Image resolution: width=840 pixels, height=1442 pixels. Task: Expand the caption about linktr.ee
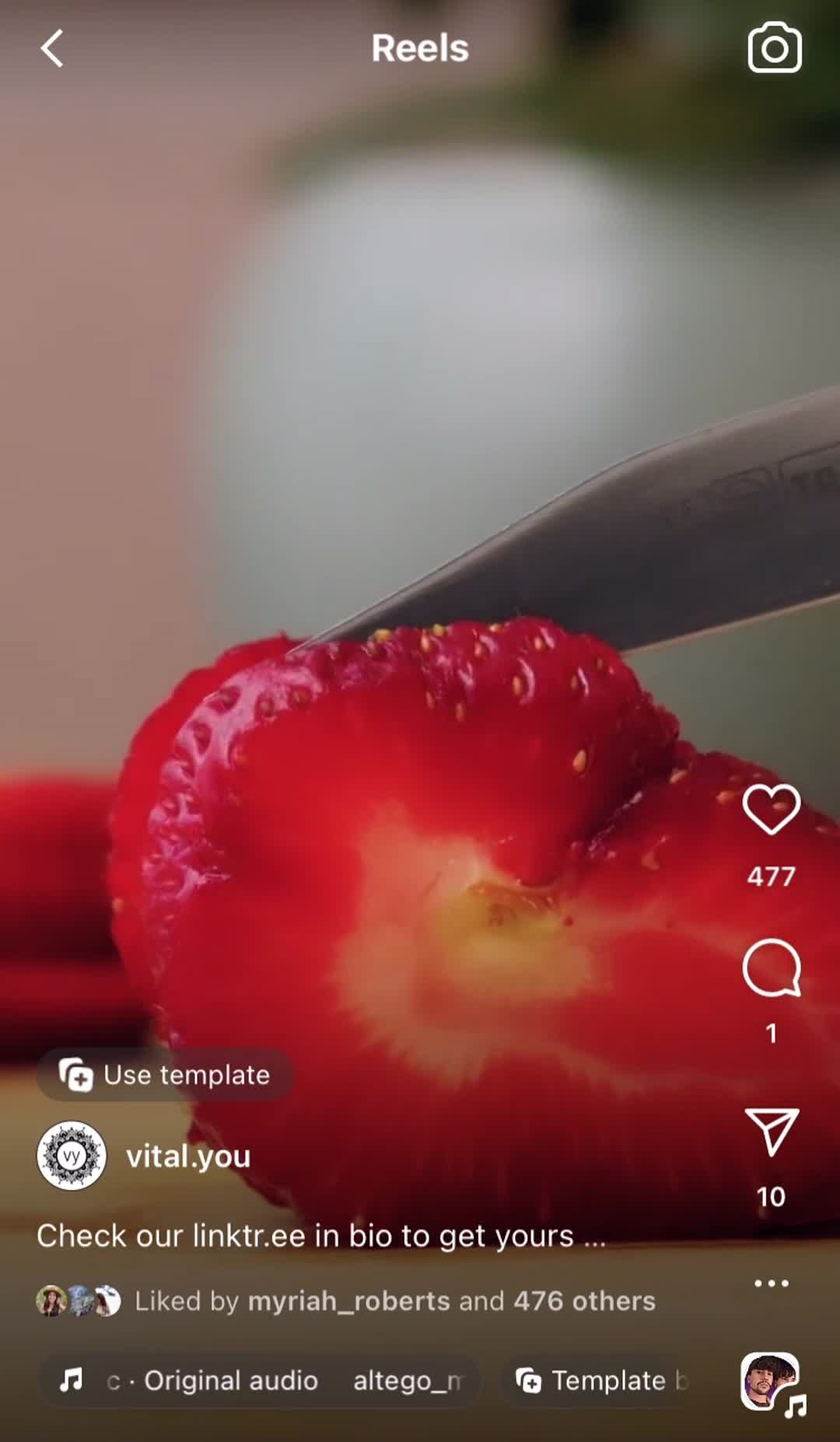pyautogui.click(x=320, y=1236)
